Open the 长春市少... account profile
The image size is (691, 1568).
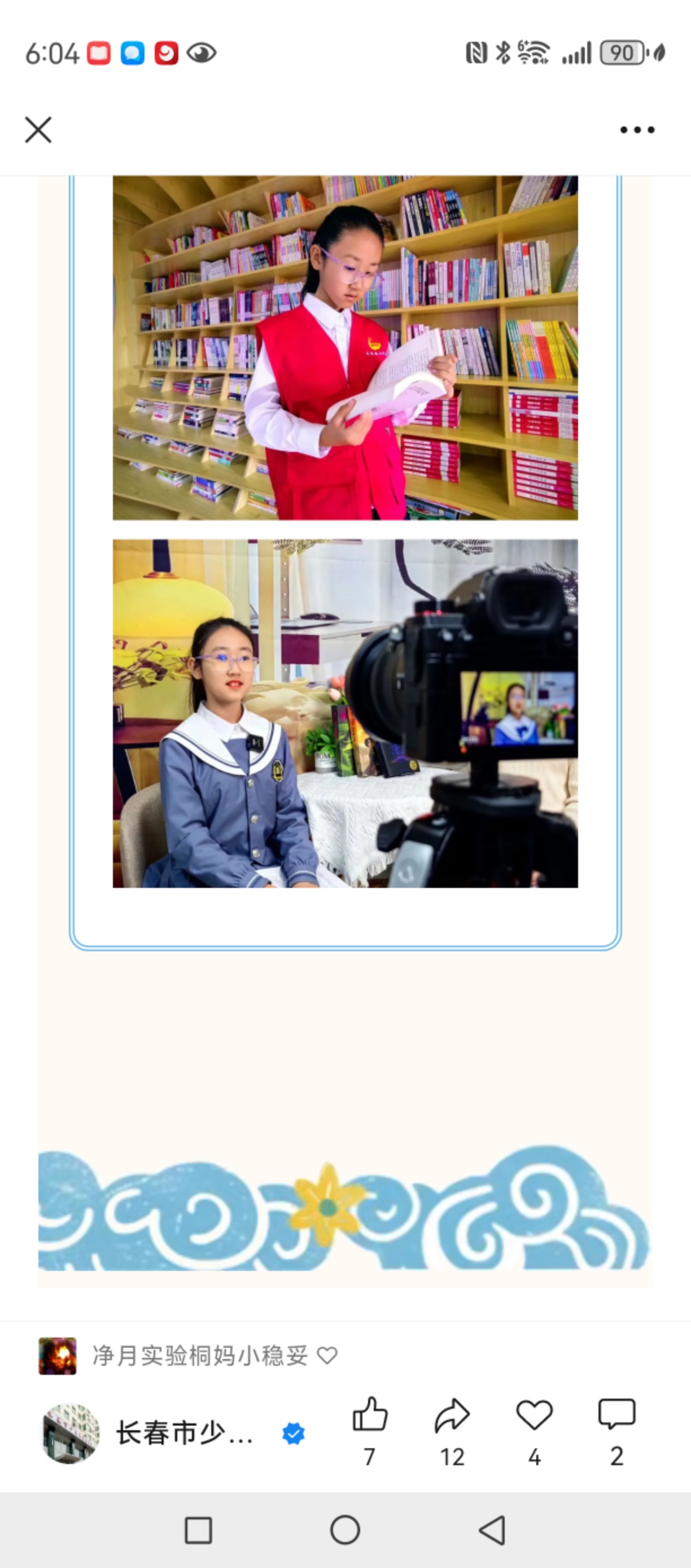[x=183, y=1433]
